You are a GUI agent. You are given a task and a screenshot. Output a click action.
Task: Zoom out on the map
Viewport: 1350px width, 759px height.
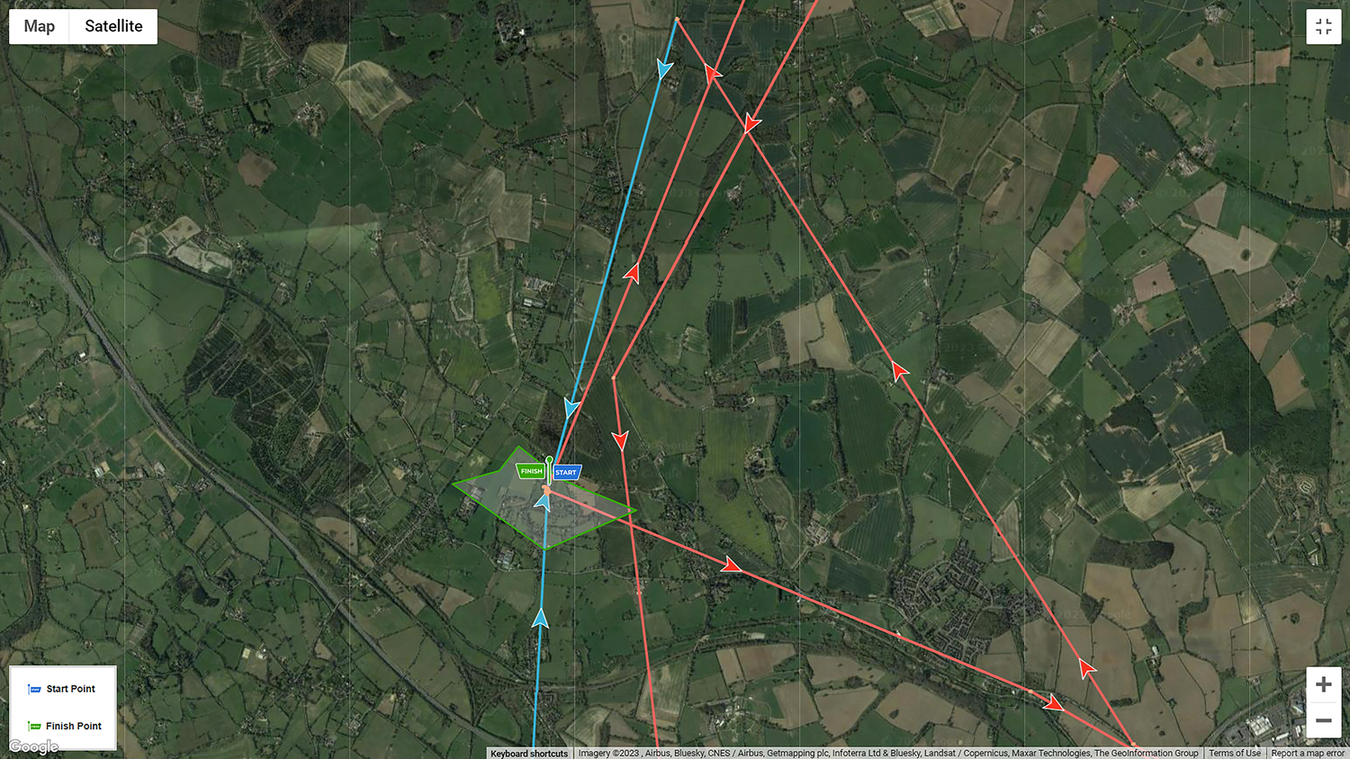click(x=1323, y=720)
